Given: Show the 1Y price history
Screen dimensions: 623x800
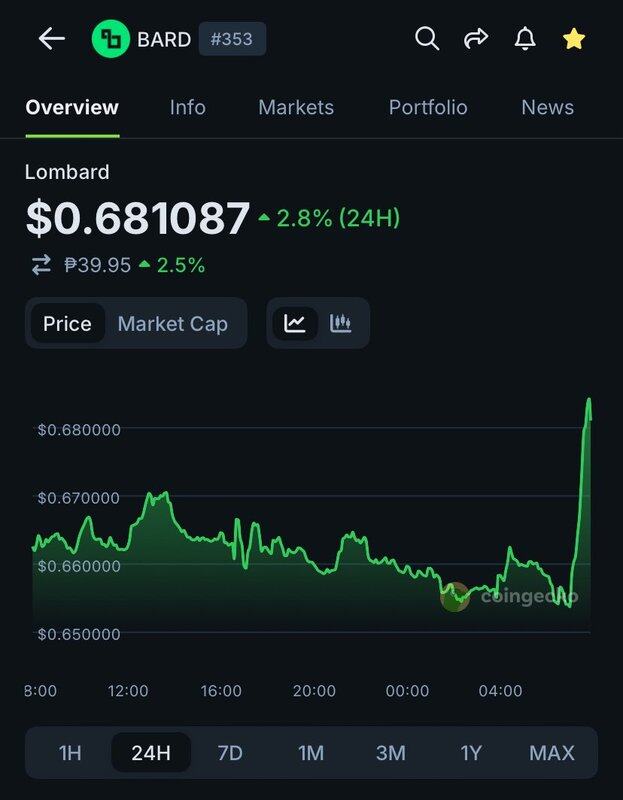Looking at the screenshot, I should click(x=469, y=753).
